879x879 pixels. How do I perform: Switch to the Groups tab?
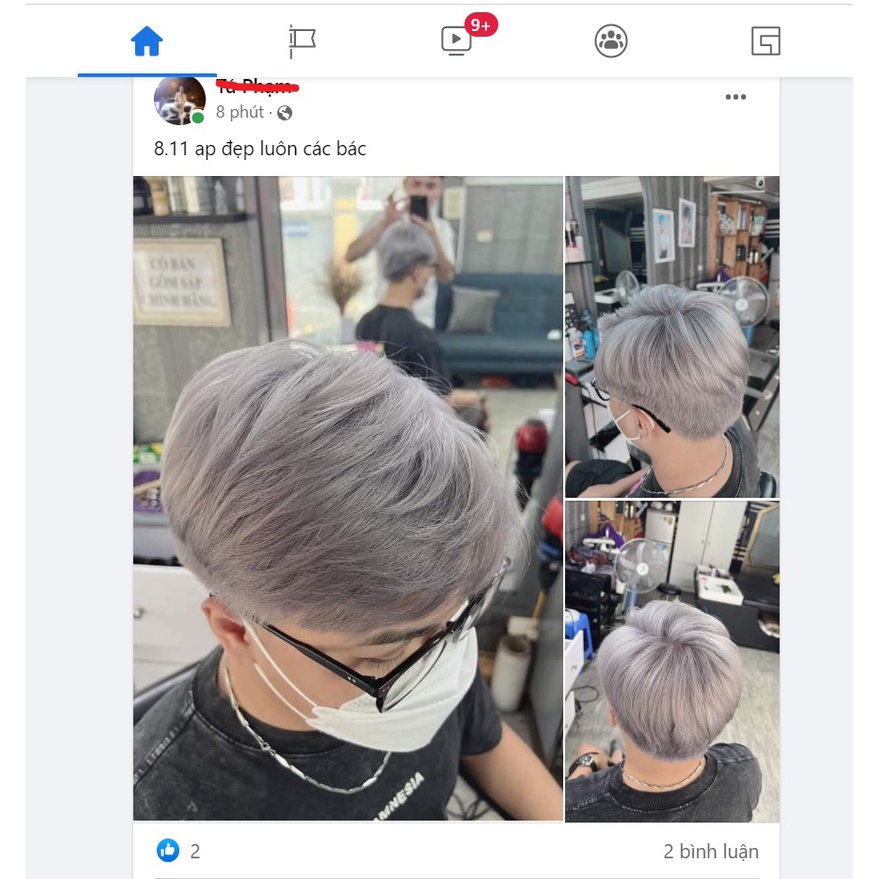click(x=611, y=41)
